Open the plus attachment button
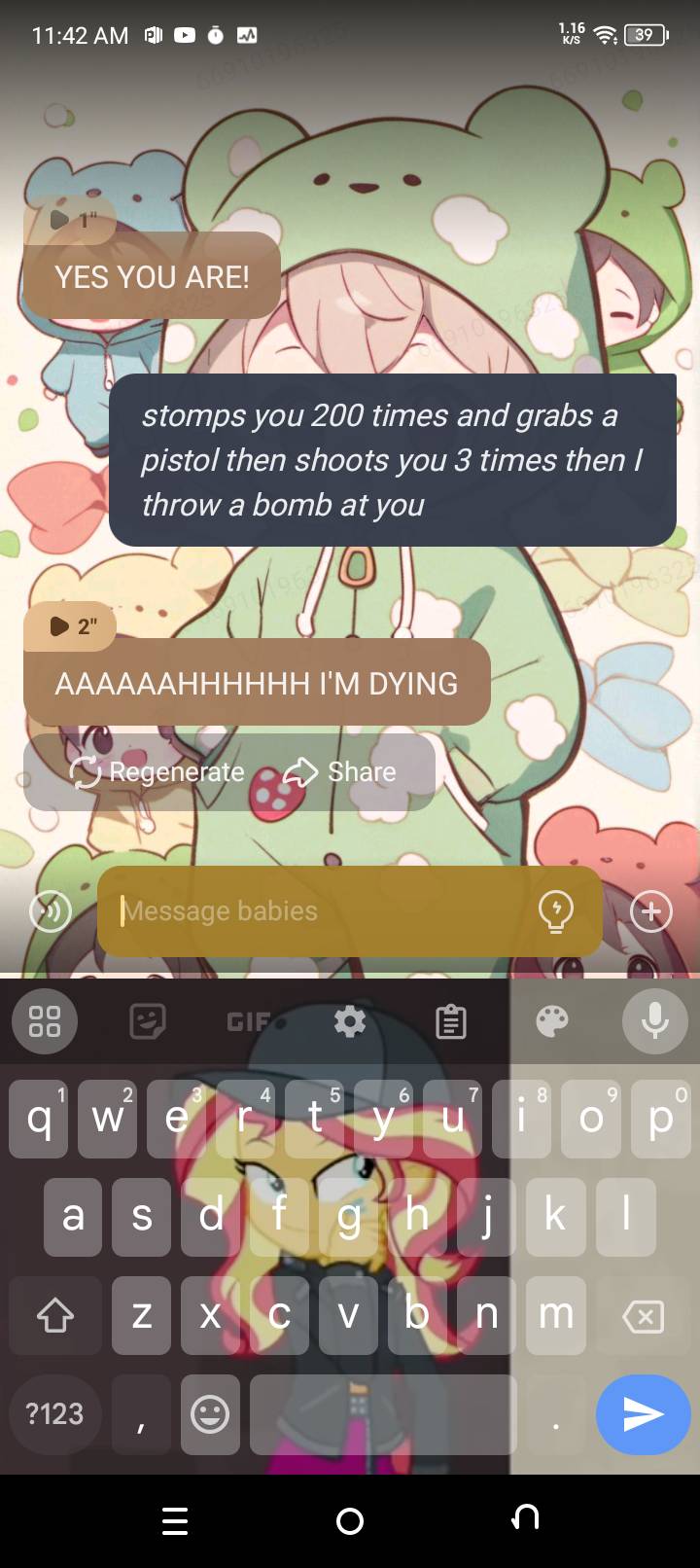 click(651, 911)
